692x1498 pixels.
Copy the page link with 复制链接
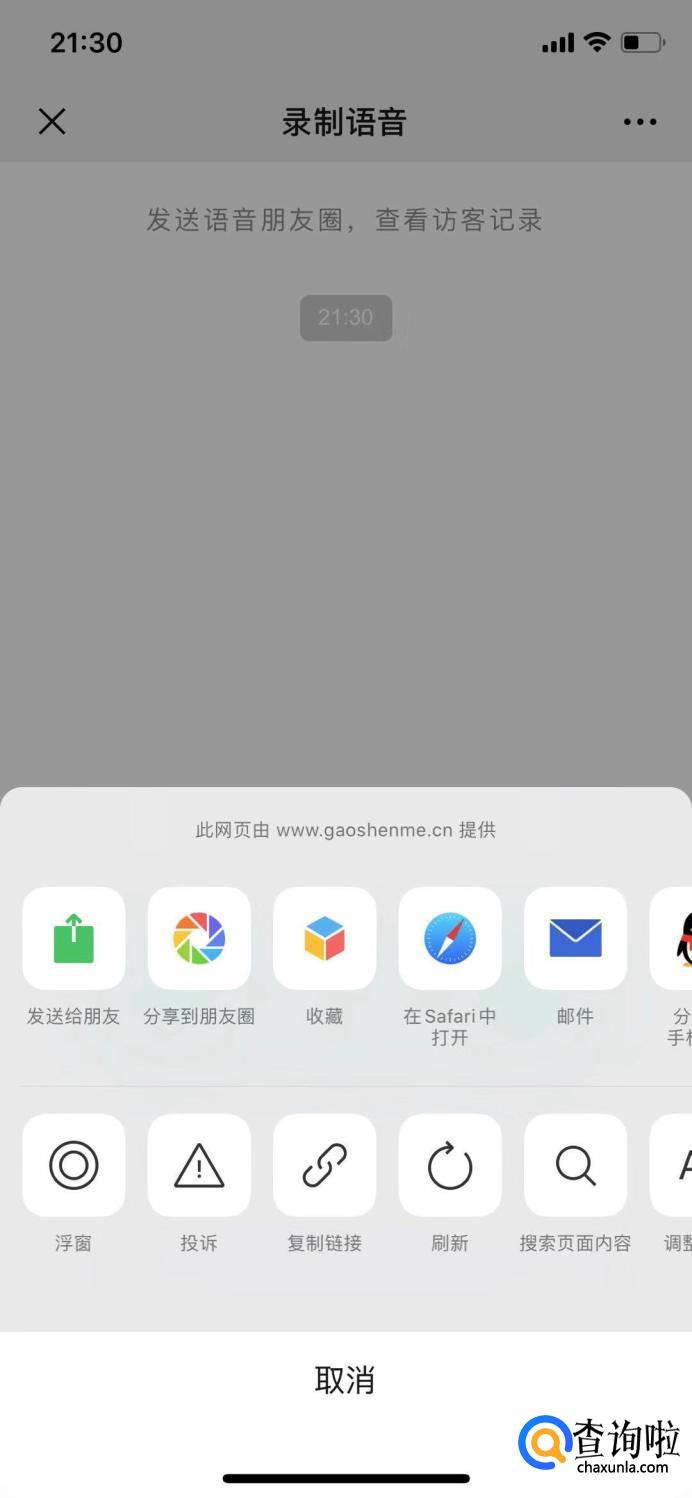[x=325, y=1165]
